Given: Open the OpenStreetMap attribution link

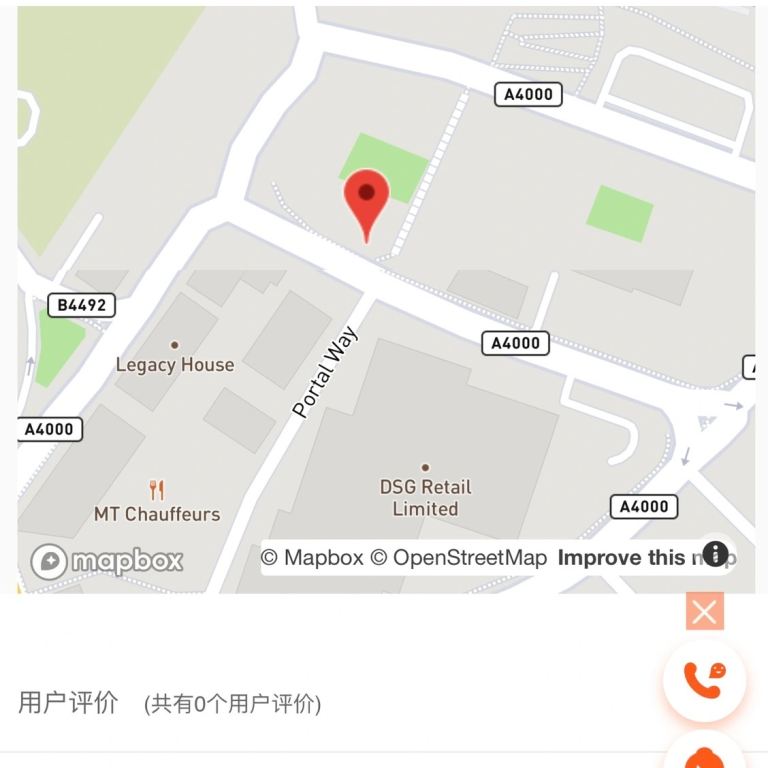Looking at the screenshot, I should click(459, 558).
